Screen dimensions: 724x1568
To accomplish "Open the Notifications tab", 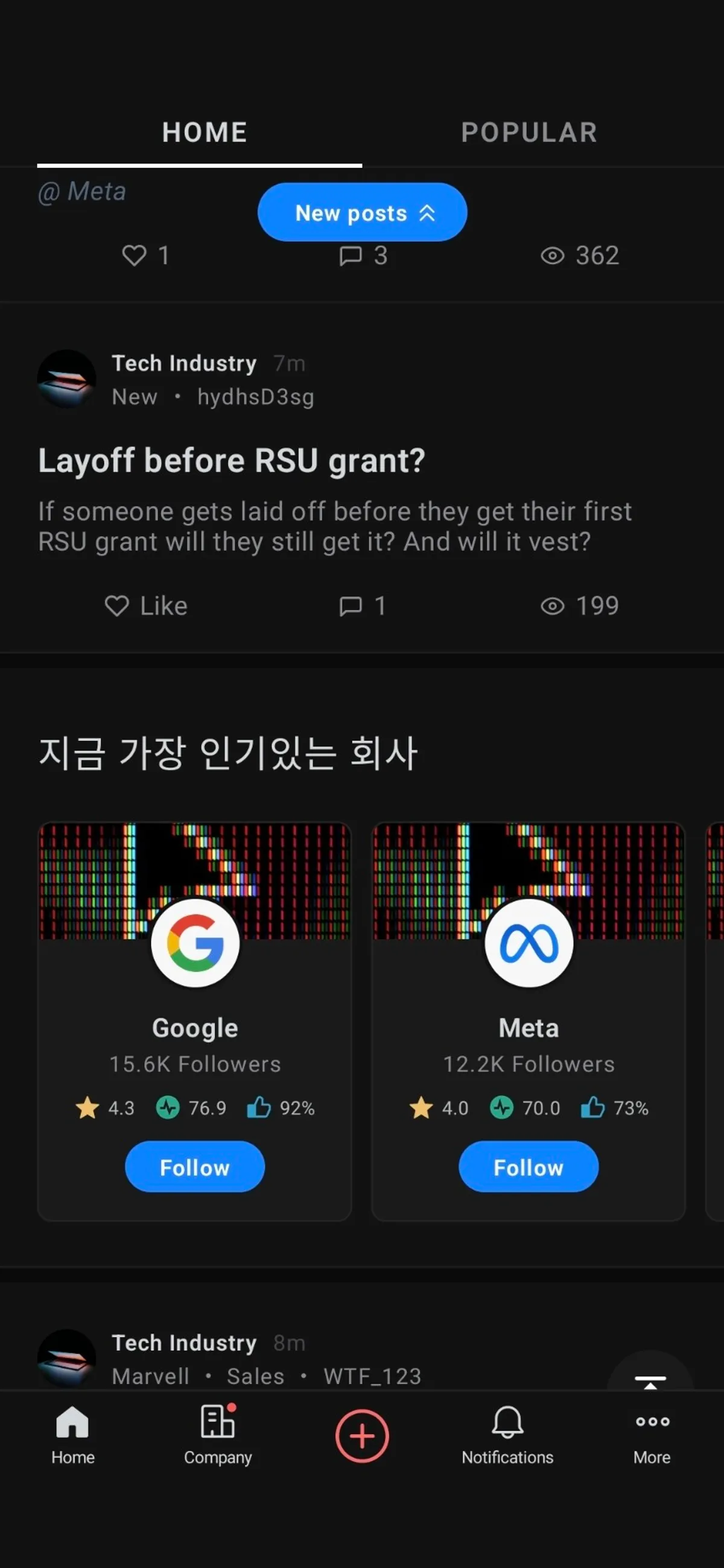I will 507,1435.
